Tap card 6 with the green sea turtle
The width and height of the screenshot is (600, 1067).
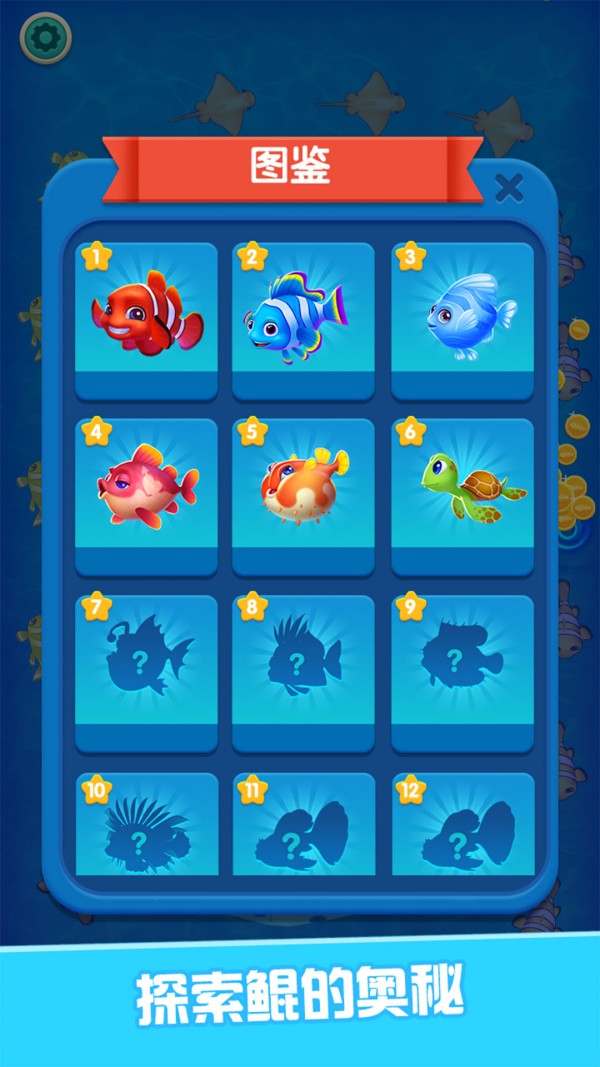click(x=462, y=494)
